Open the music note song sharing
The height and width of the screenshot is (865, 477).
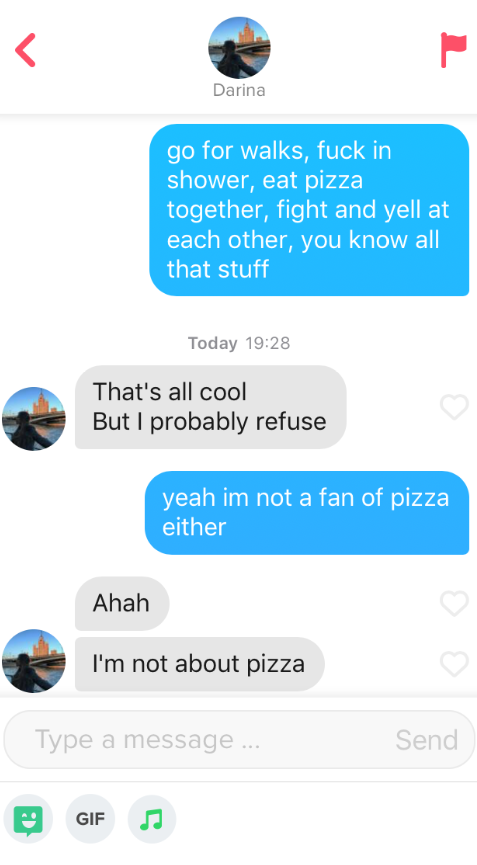click(152, 819)
